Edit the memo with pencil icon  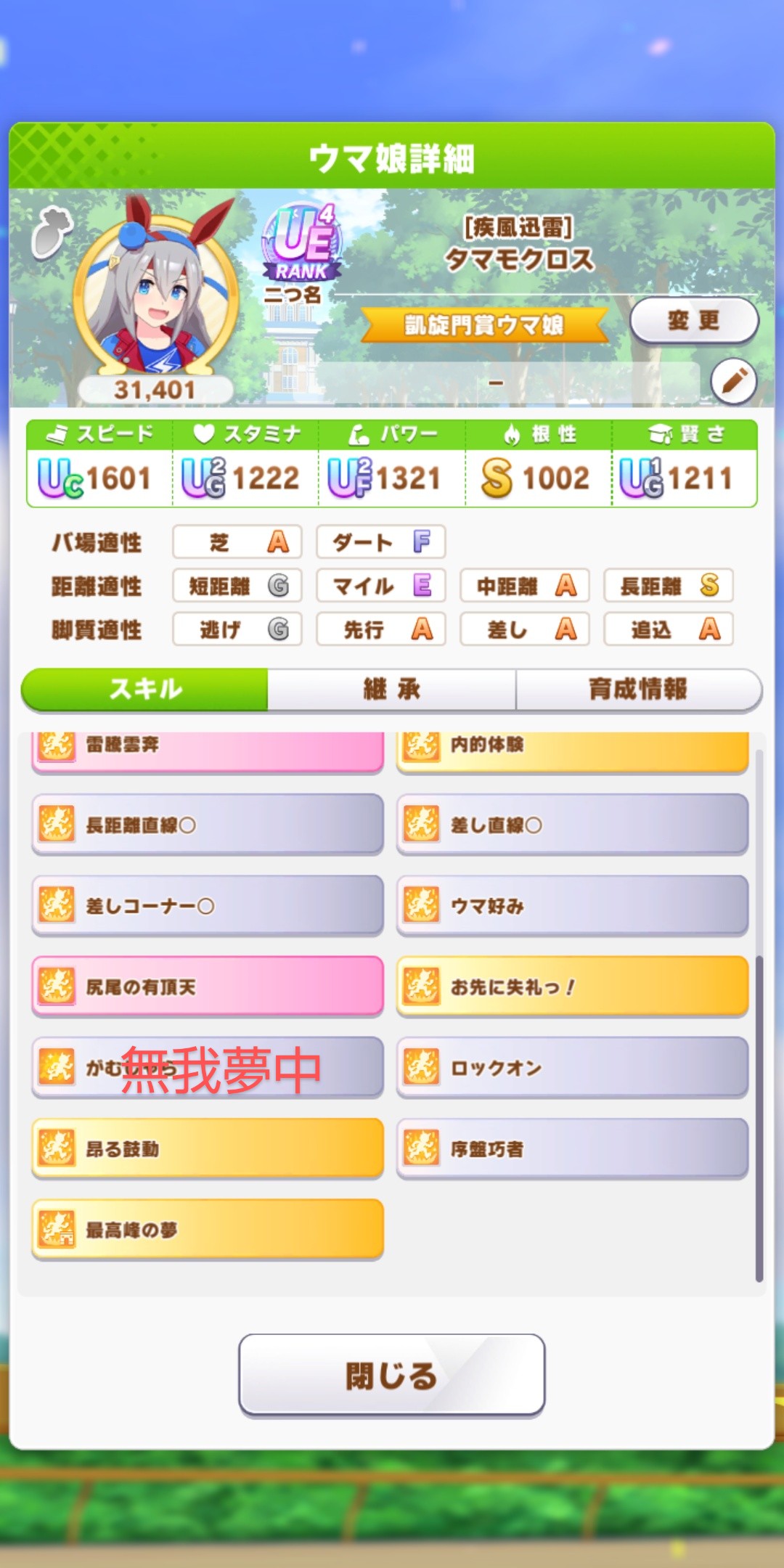[732, 381]
